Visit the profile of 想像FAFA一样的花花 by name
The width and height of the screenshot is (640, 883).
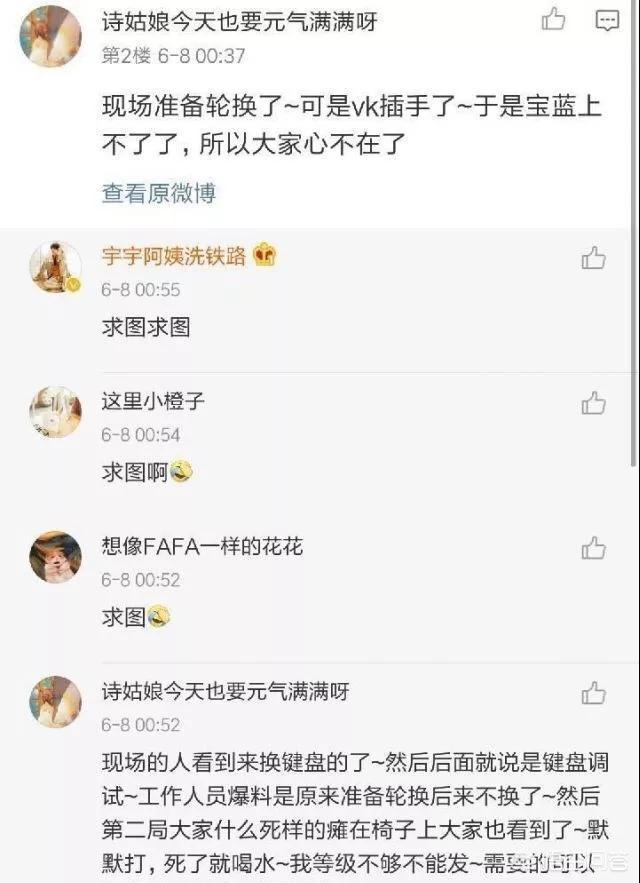pyautogui.click(x=201, y=546)
